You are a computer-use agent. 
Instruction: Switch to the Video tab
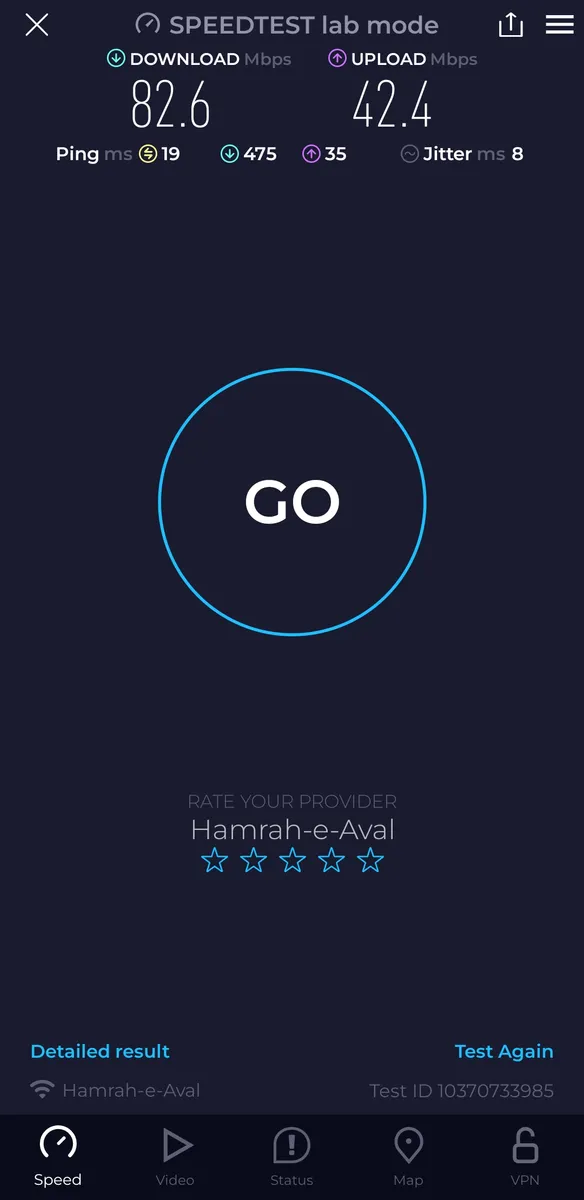pyautogui.click(x=175, y=1158)
